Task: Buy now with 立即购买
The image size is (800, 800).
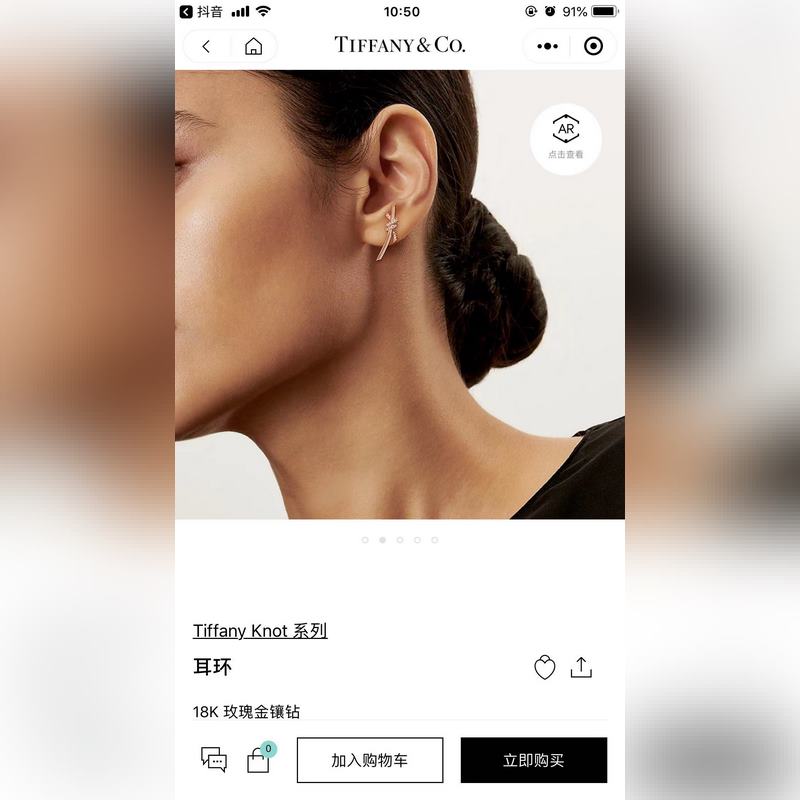Action: pos(533,760)
